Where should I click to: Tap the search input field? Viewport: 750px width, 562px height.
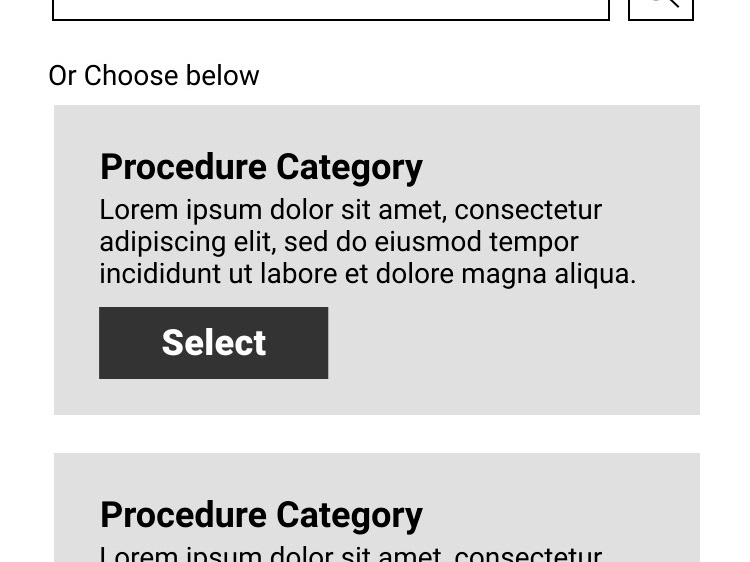point(330,8)
